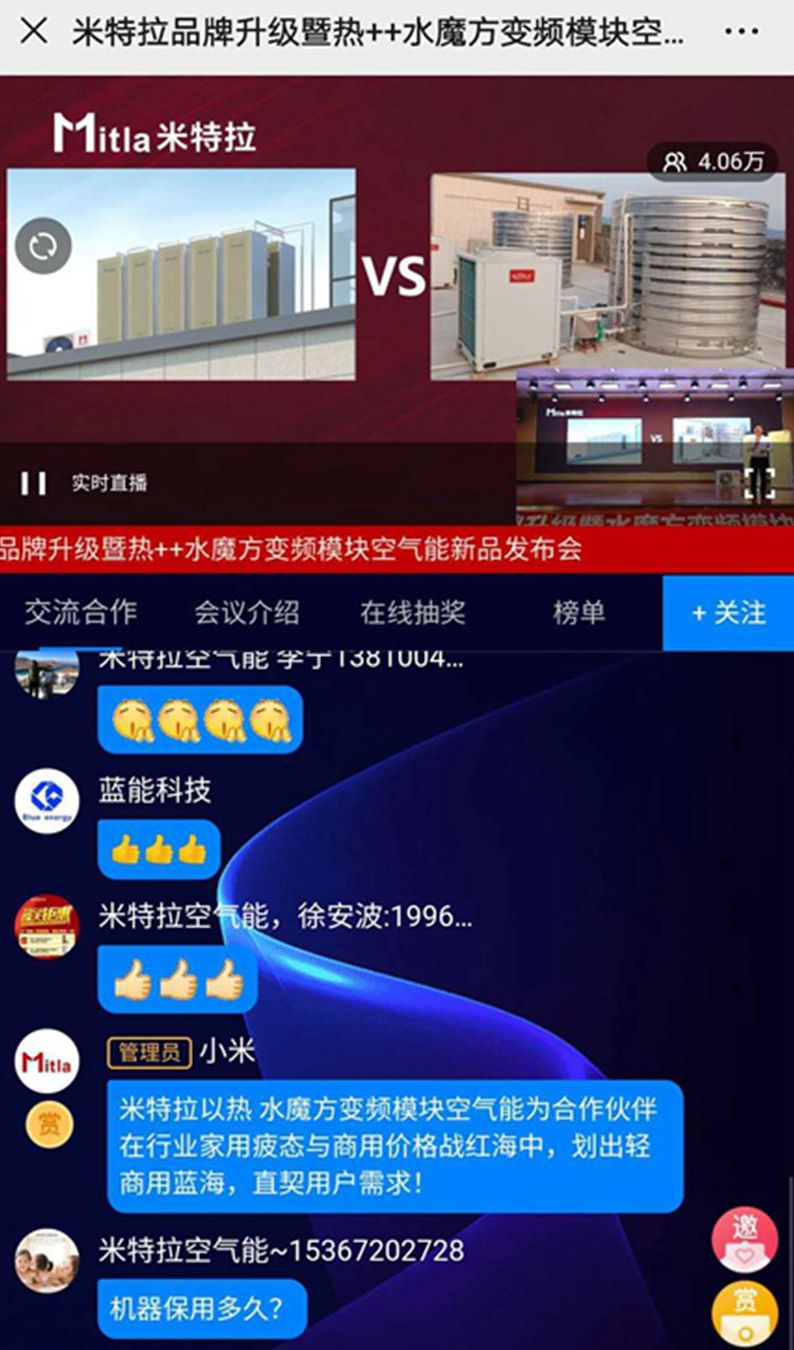Switch to 会议介绍 tab
The image size is (794, 1350).
pyautogui.click(x=247, y=612)
